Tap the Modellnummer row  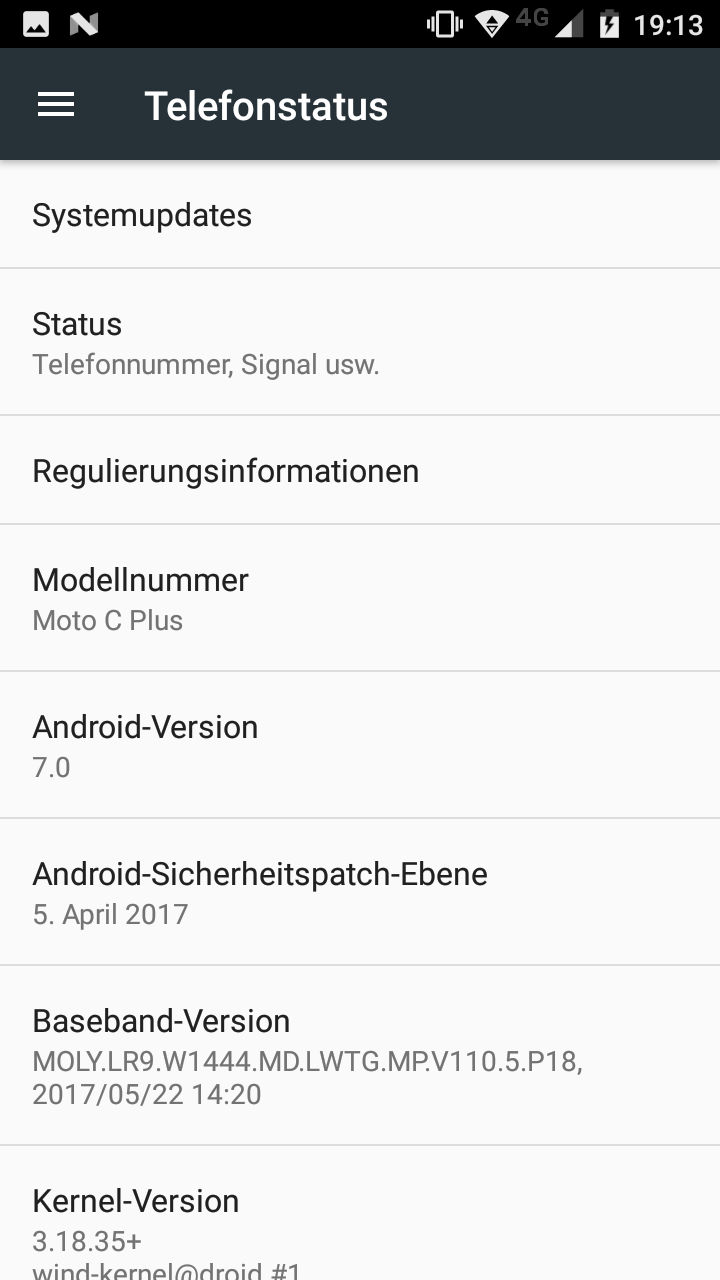pos(360,598)
